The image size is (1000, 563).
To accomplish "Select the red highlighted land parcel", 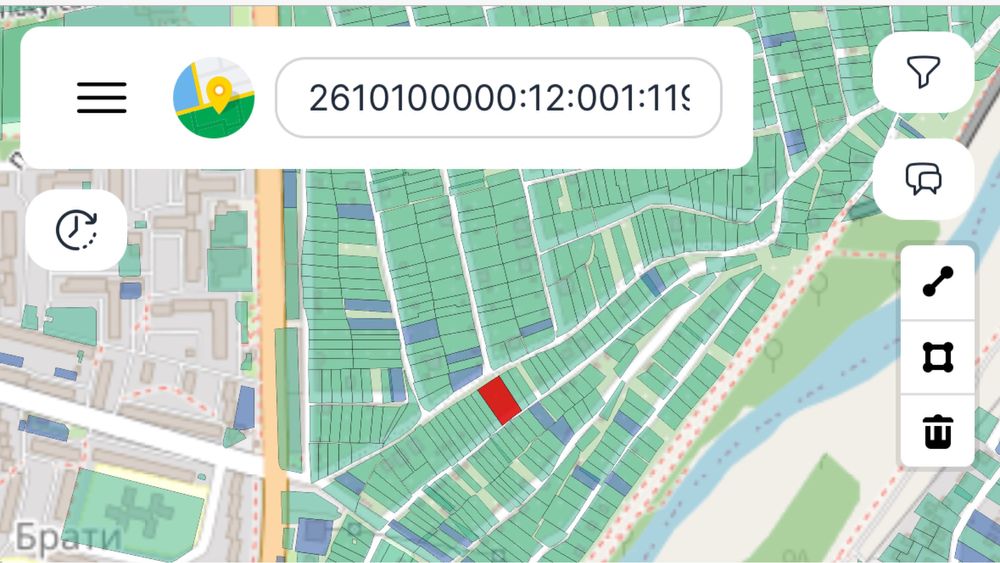I will 499,400.
